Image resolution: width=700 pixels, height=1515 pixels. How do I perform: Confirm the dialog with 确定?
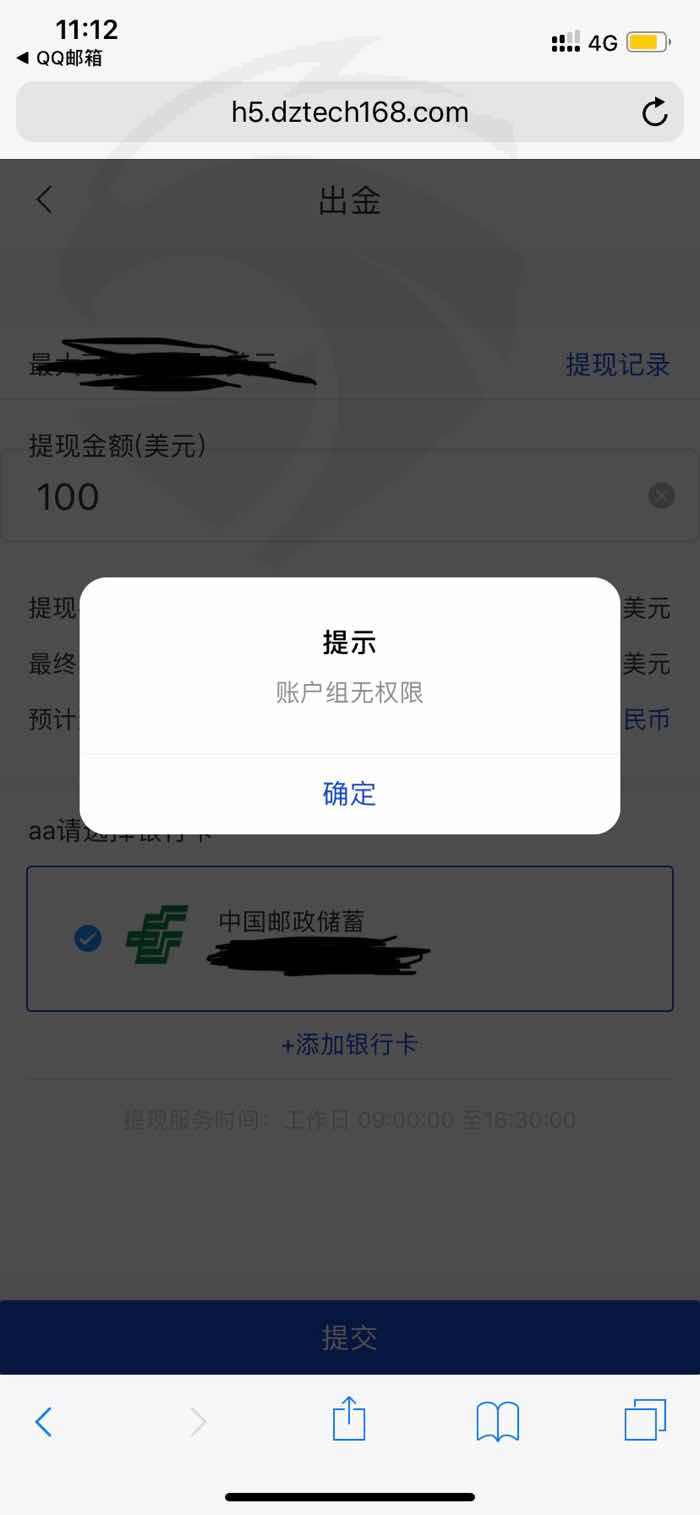click(x=349, y=794)
